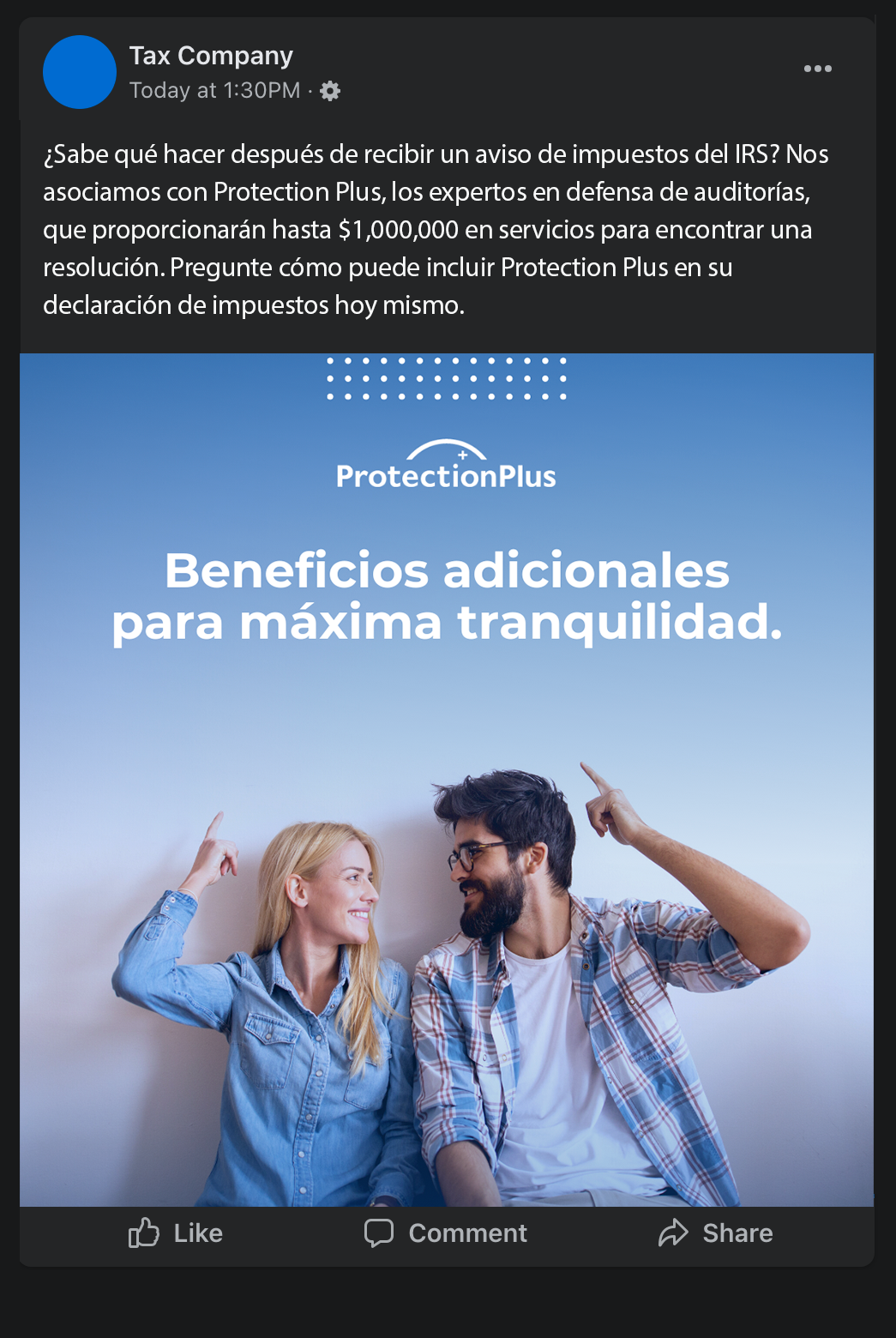Viewport: 896px width, 1338px height.
Task: Tap the audience gear icon beside timestamp
Action: (330, 91)
